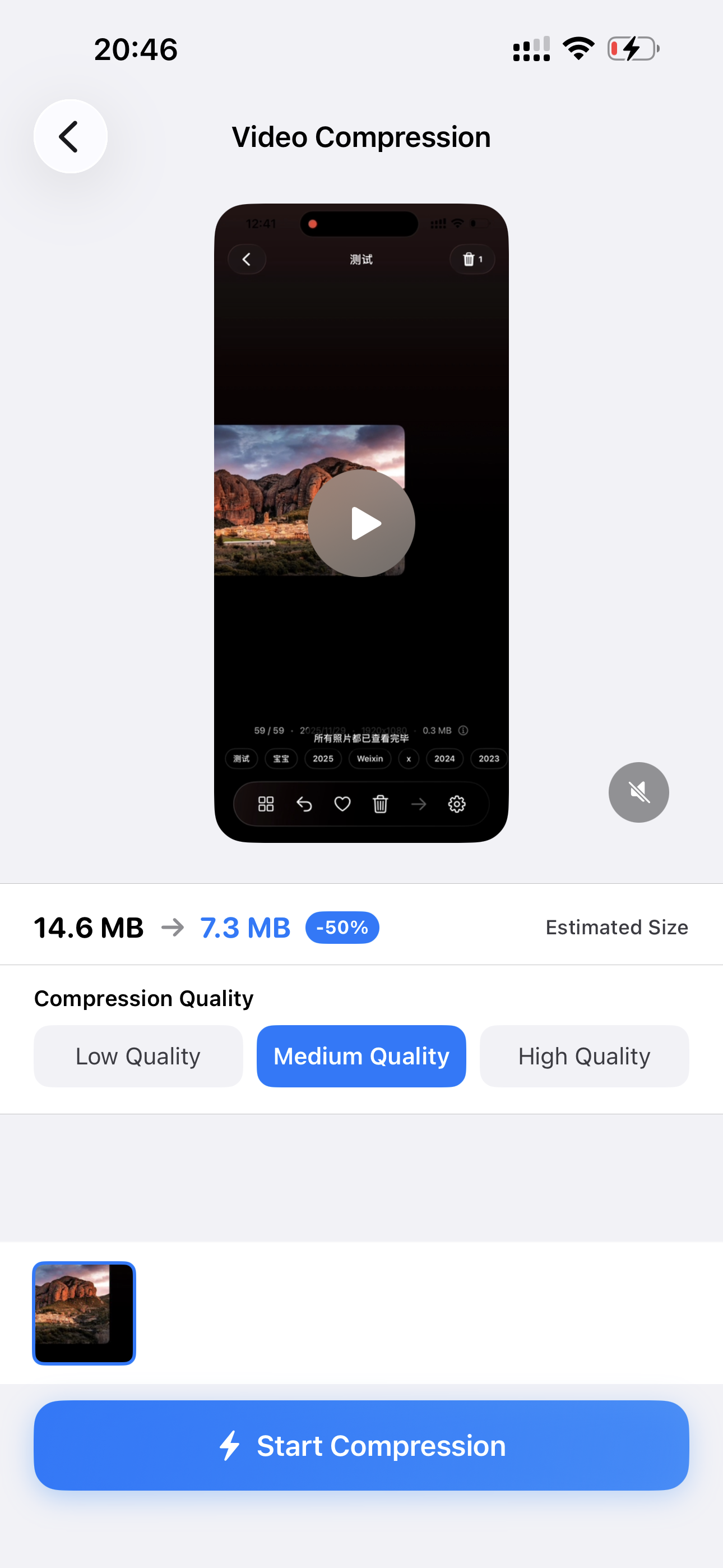Open the grid layout view icon
Image resolution: width=723 pixels, height=1568 pixels.
point(265,804)
